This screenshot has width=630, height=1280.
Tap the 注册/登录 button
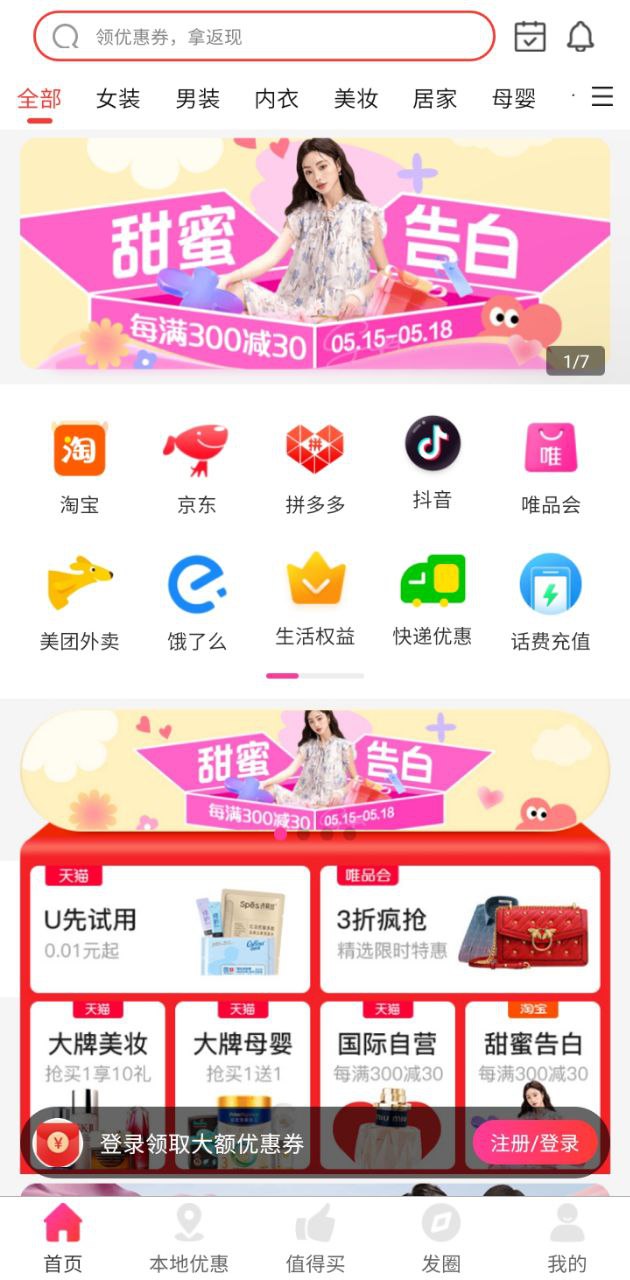click(535, 1143)
